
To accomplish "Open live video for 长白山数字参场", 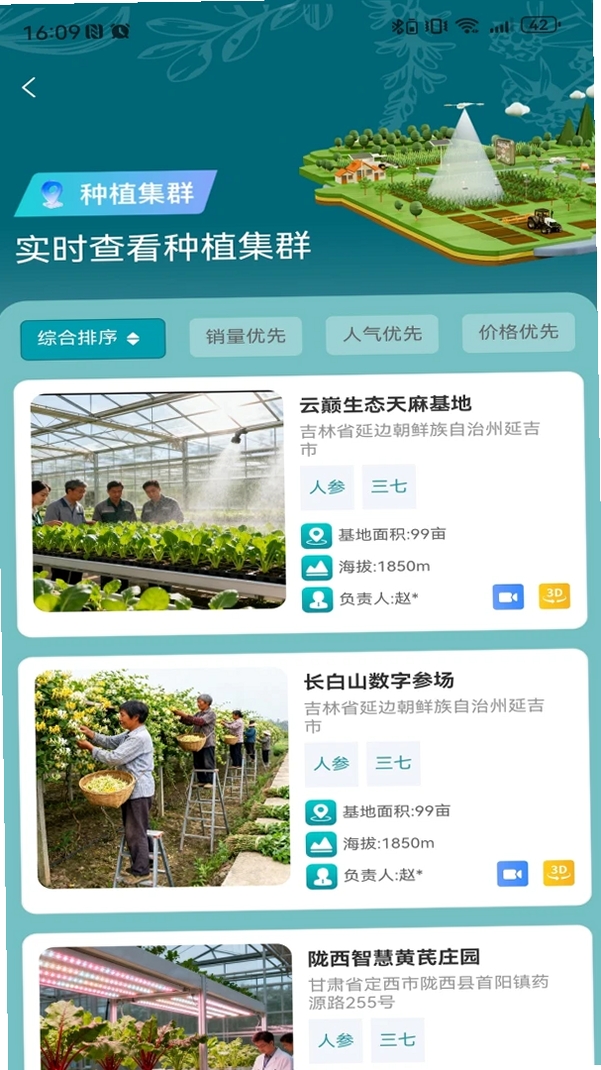I will (x=512, y=874).
